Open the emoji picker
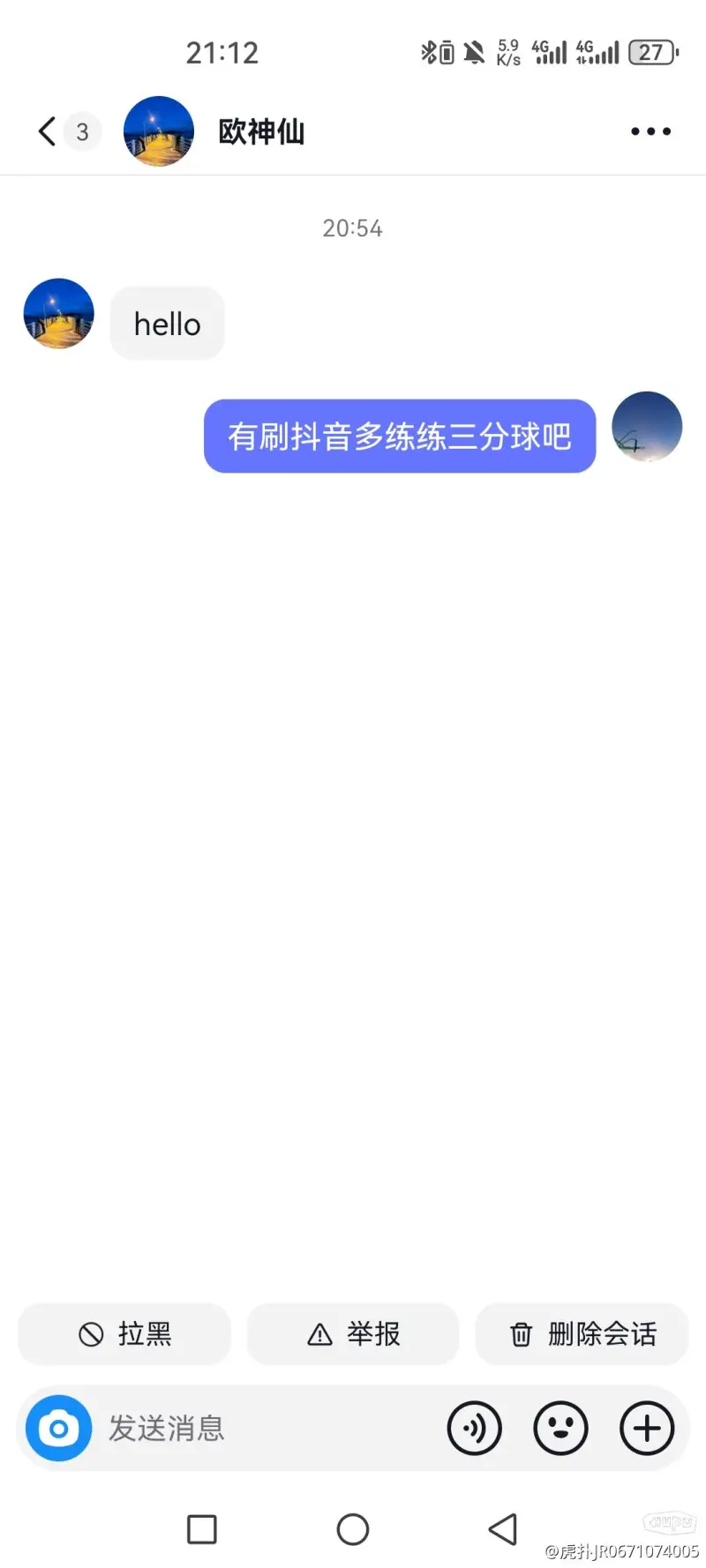 click(560, 1428)
